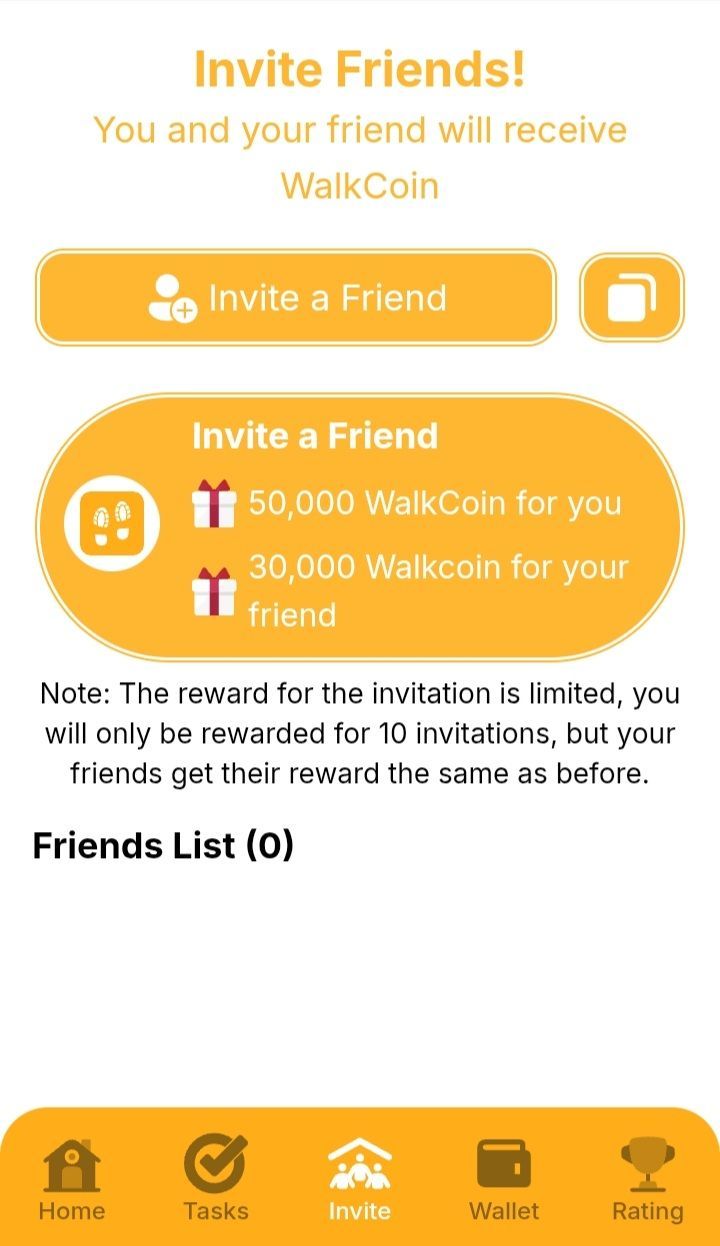The image size is (720, 1246).
Task: Tap the Invite a Friend reward card
Action: pos(360,525)
